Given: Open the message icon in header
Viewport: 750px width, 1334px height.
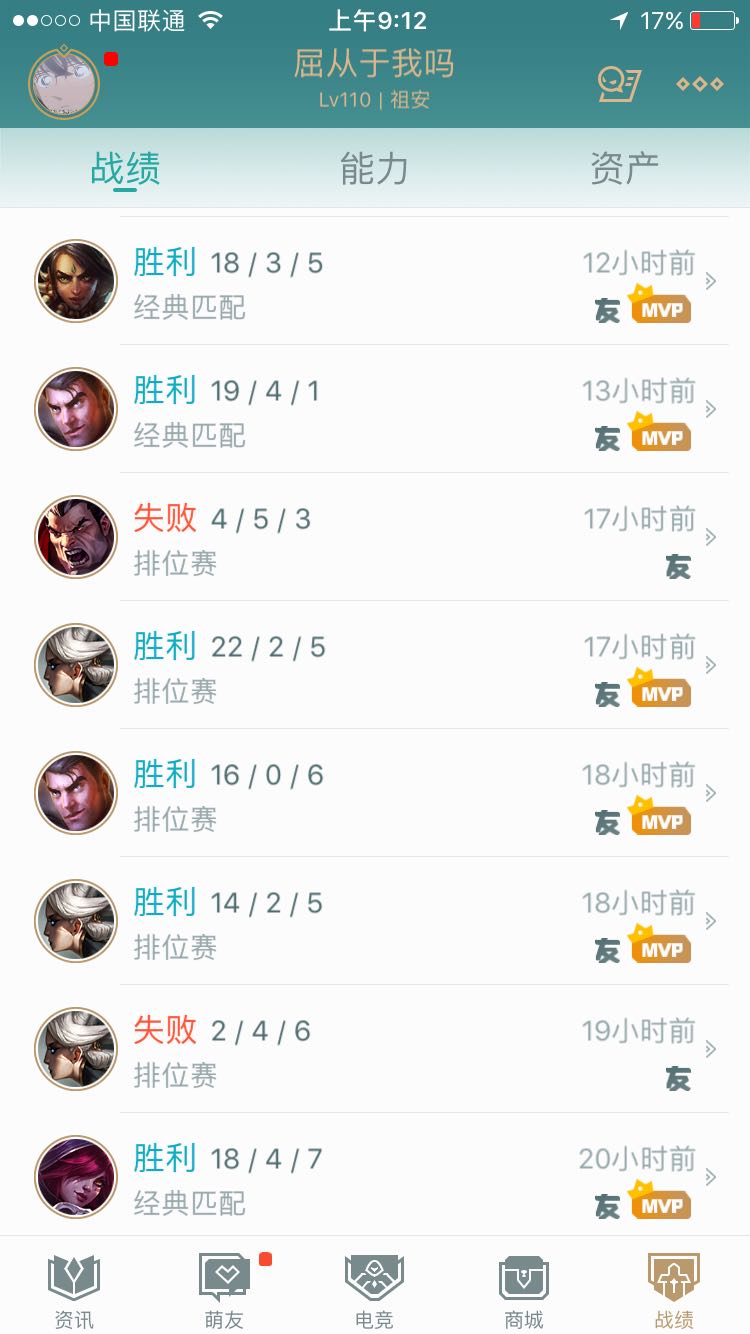Looking at the screenshot, I should [618, 84].
